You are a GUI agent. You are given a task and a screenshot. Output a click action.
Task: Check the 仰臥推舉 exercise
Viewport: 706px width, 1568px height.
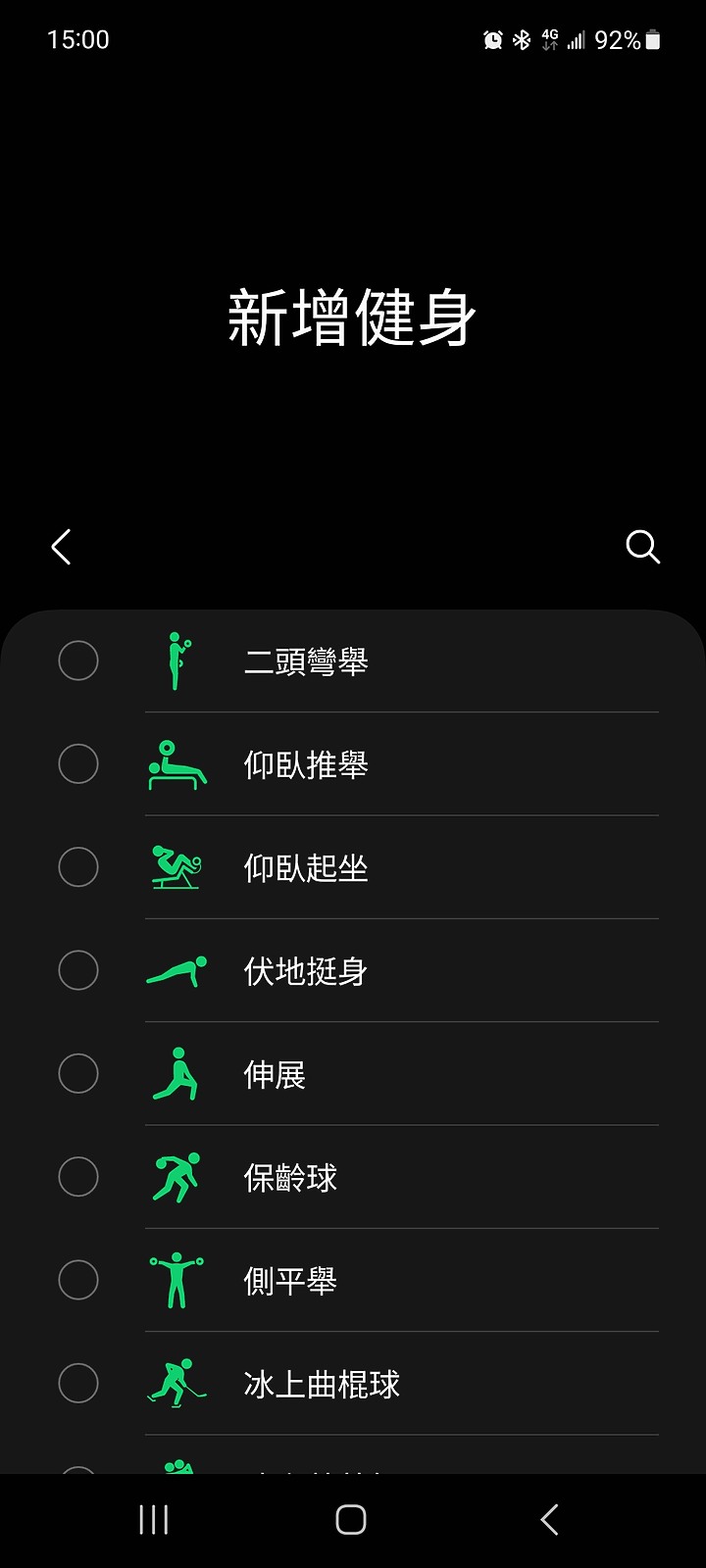(x=78, y=763)
